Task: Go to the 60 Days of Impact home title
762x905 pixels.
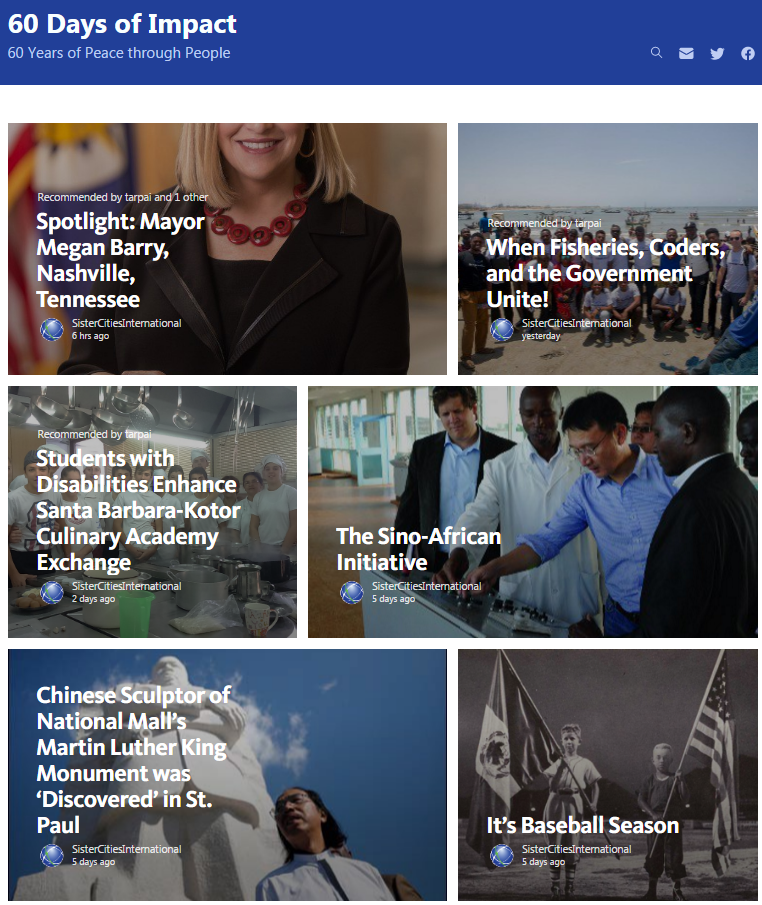Action: pyautogui.click(x=122, y=24)
